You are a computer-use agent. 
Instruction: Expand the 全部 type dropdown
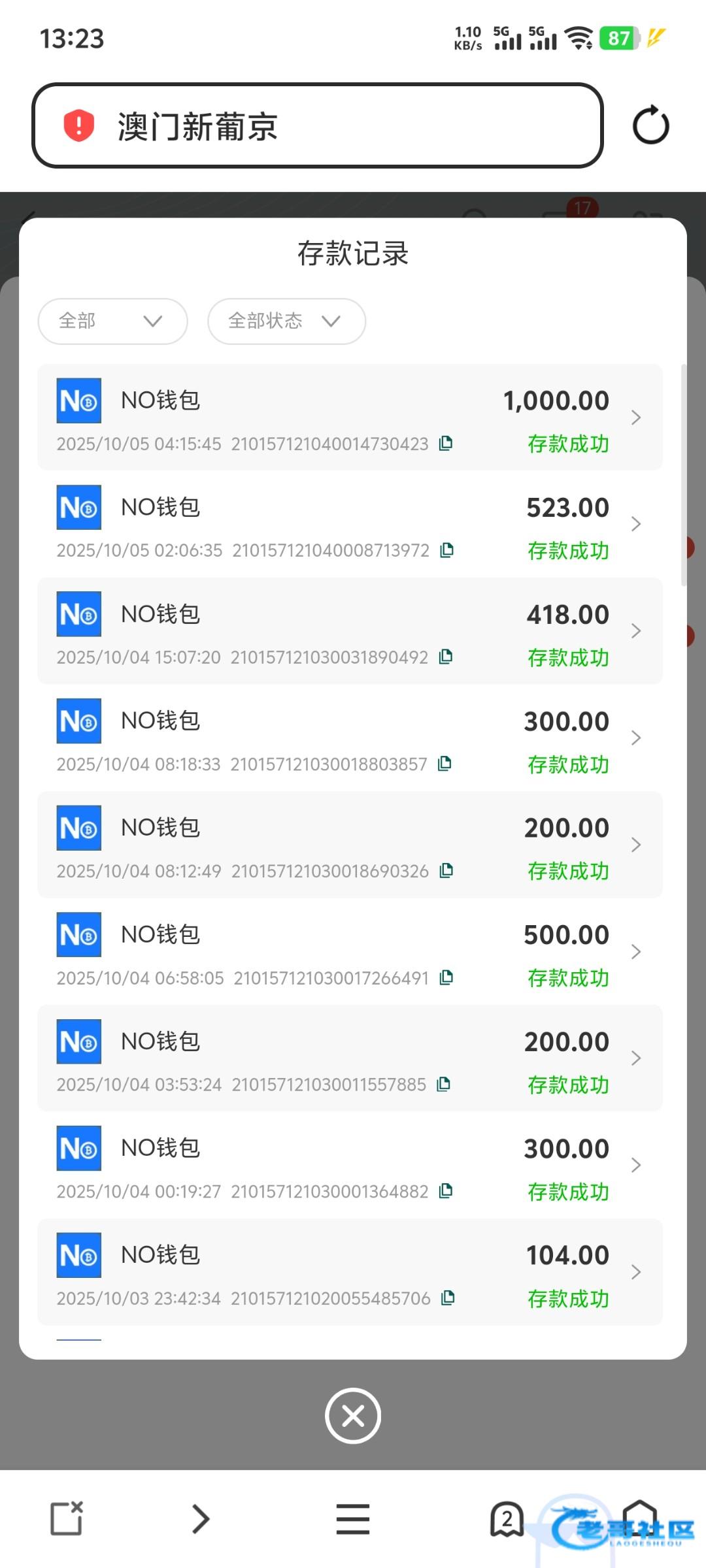[x=112, y=321]
